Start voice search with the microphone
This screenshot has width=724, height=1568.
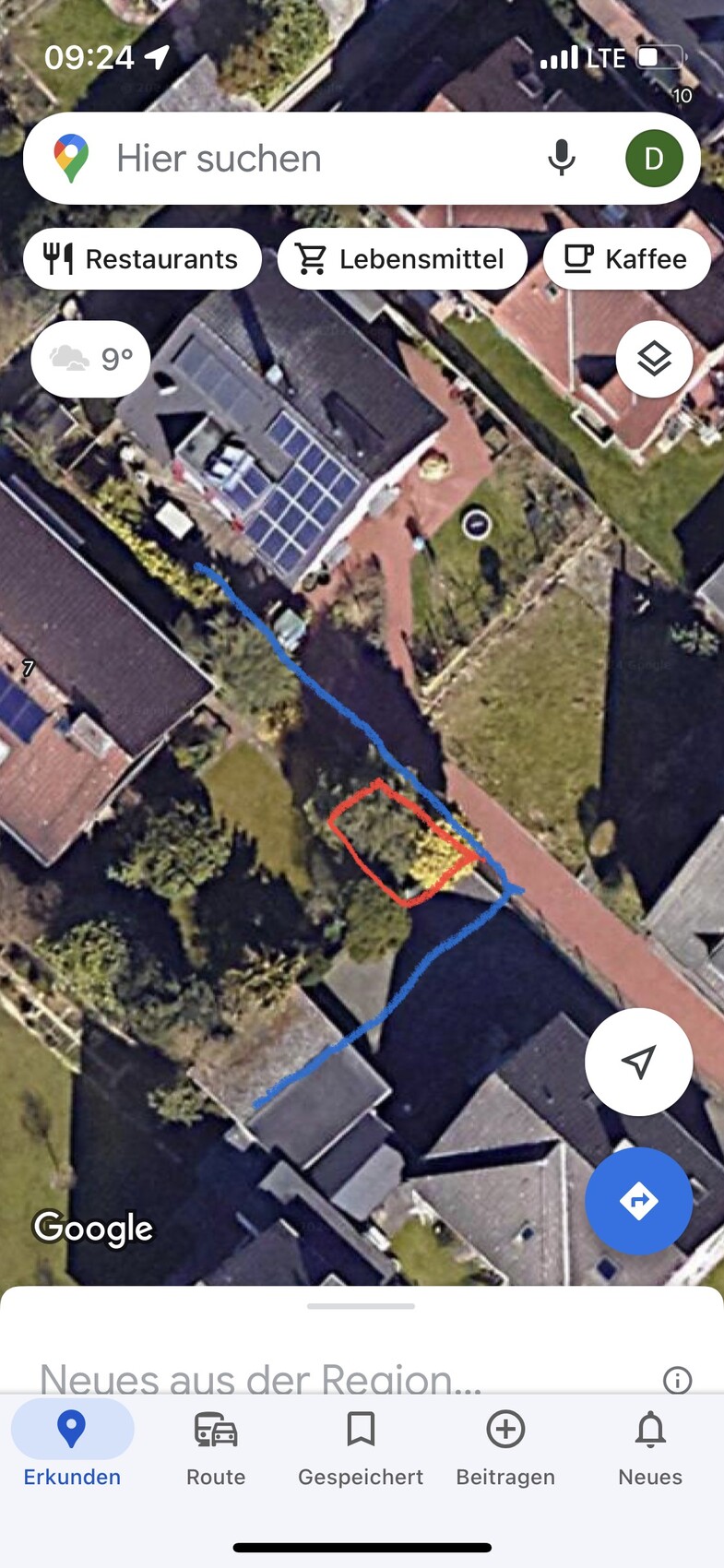(561, 159)
